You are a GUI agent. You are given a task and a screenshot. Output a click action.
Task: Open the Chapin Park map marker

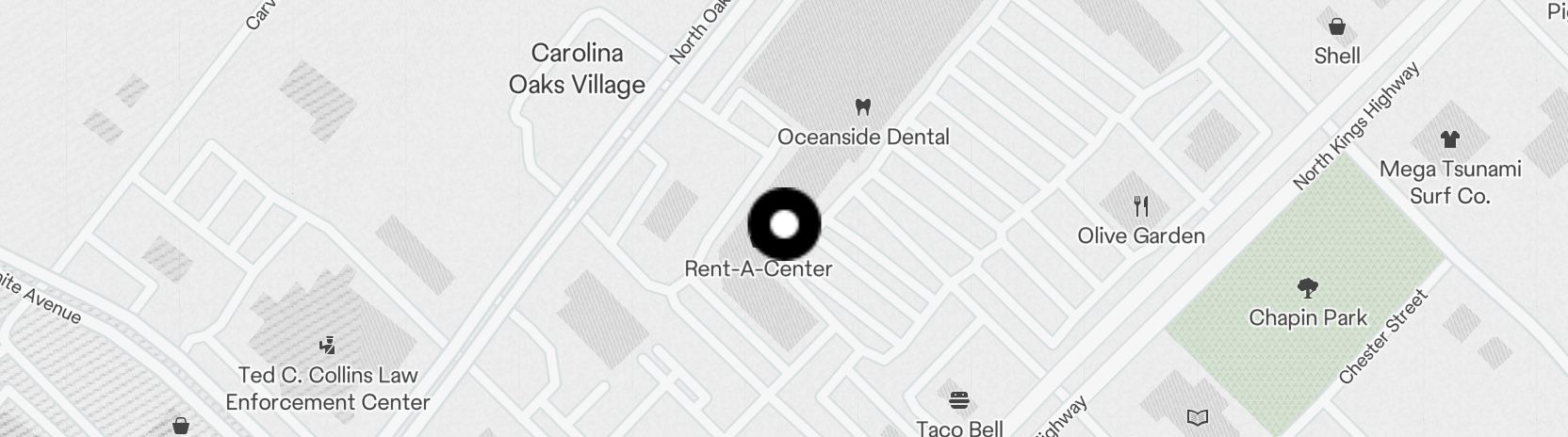1307,287
